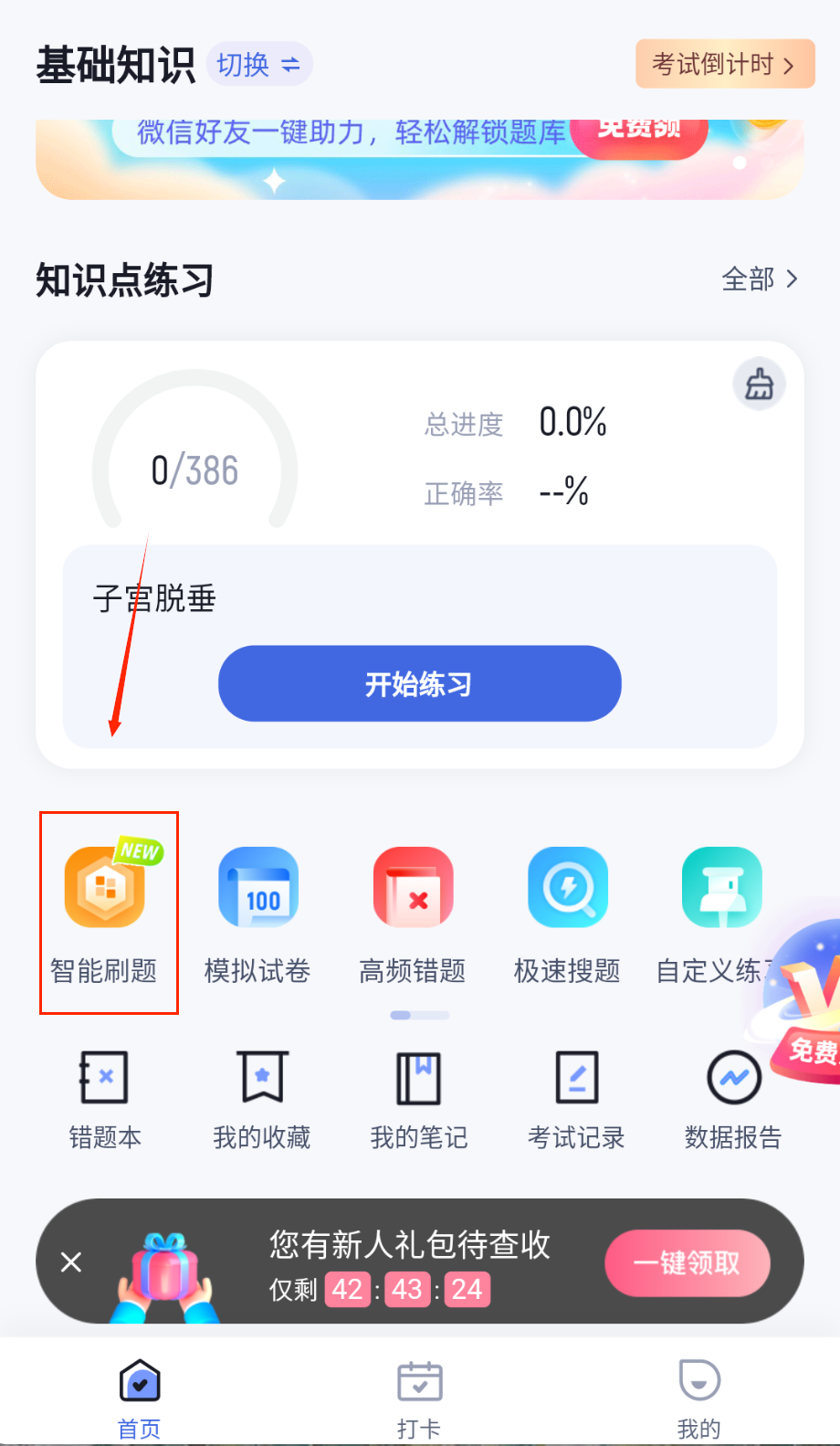840x1446 pixels.
Task: Dismiss the new user gift banner
Action: click(x=71, y=1261)
